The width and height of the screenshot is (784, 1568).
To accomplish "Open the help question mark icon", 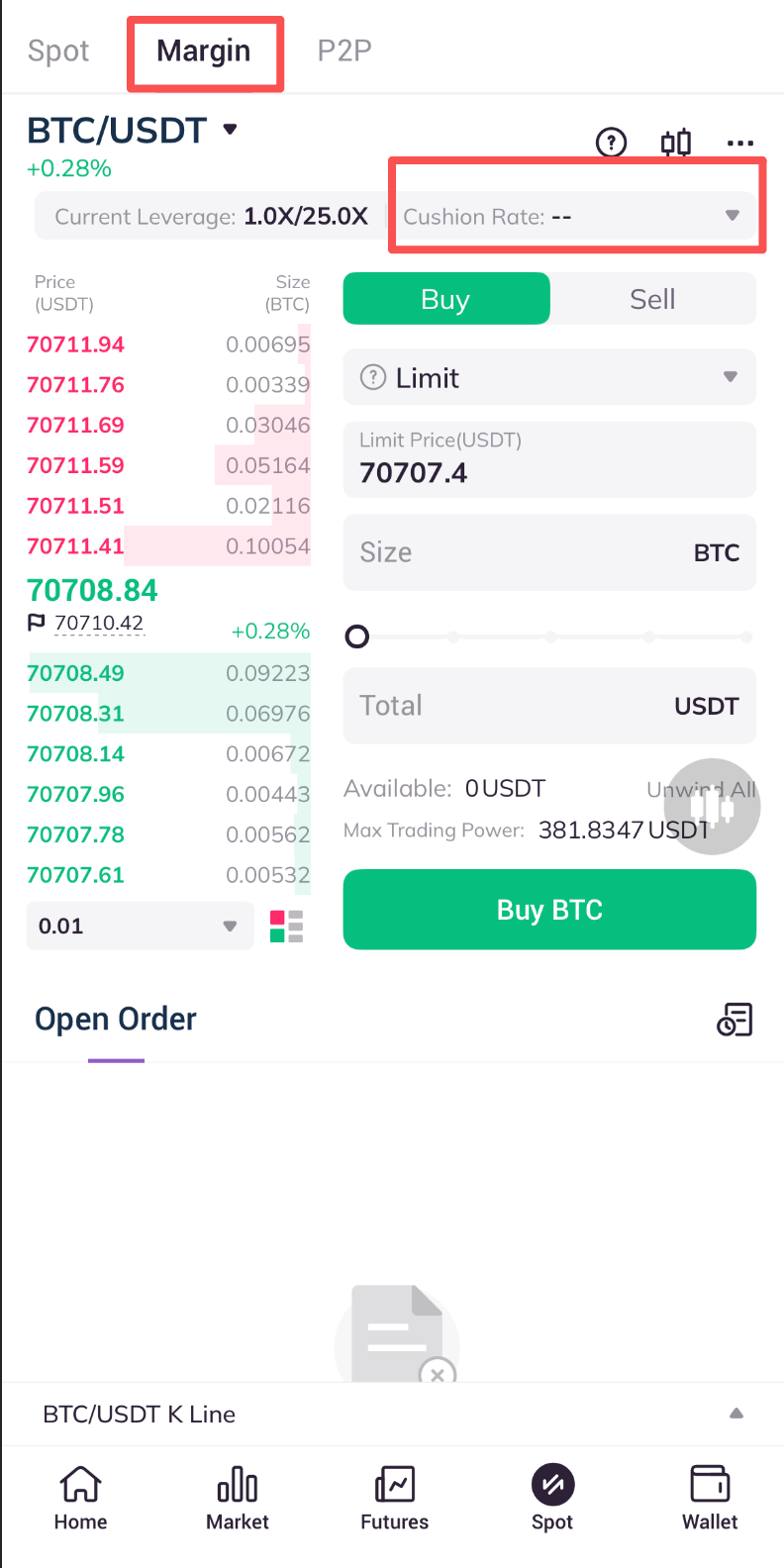I will (611, 143).
